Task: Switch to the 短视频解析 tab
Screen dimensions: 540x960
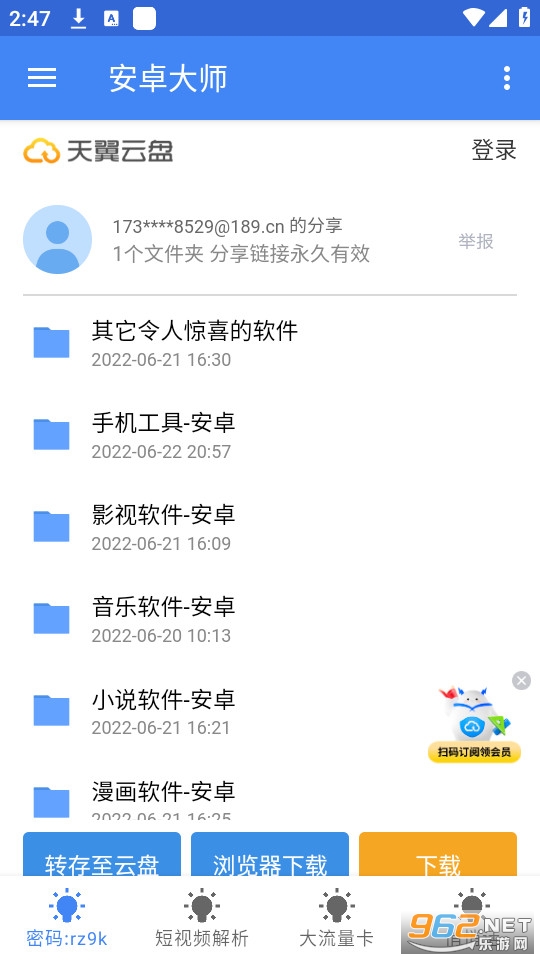Action: [x=202, y=918]
